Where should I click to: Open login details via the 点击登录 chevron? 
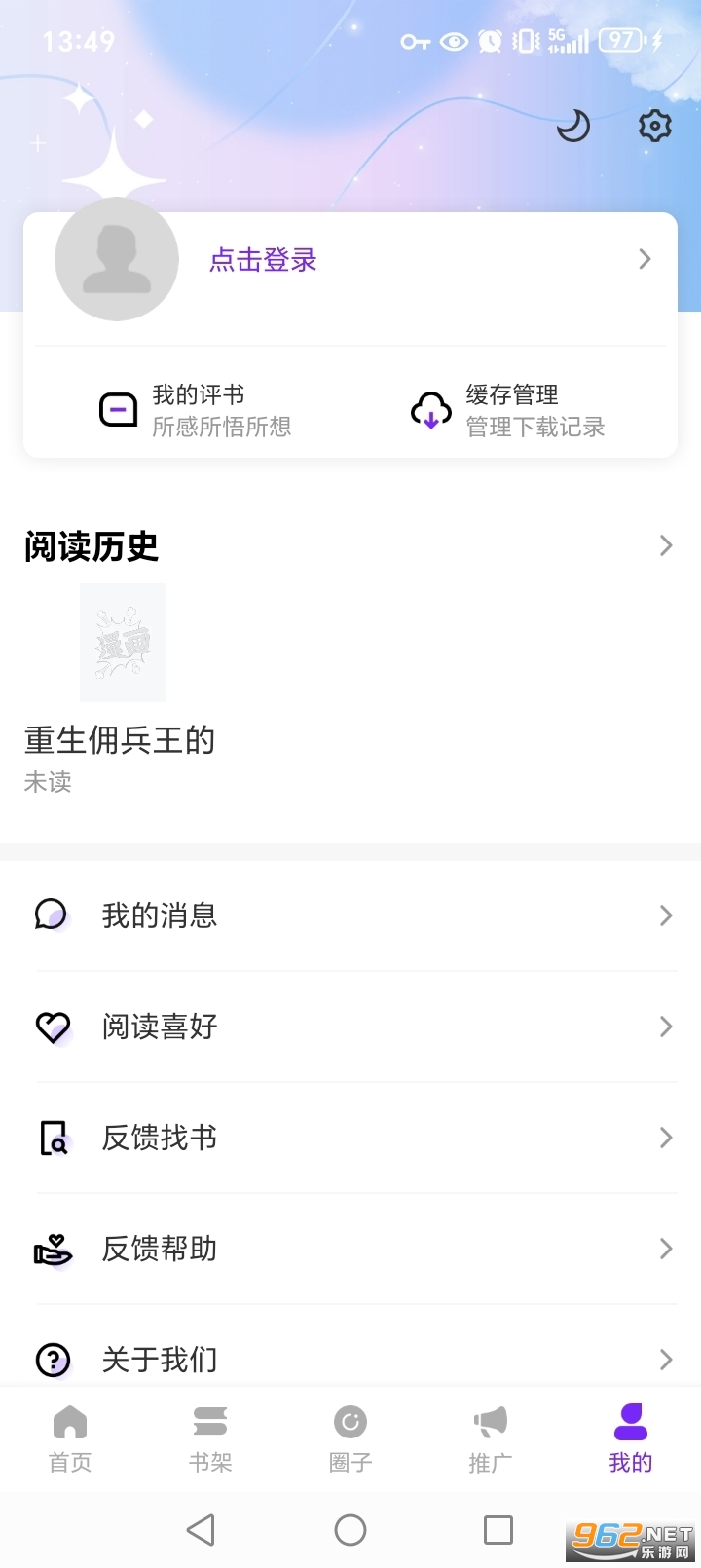tap(644, 258)
